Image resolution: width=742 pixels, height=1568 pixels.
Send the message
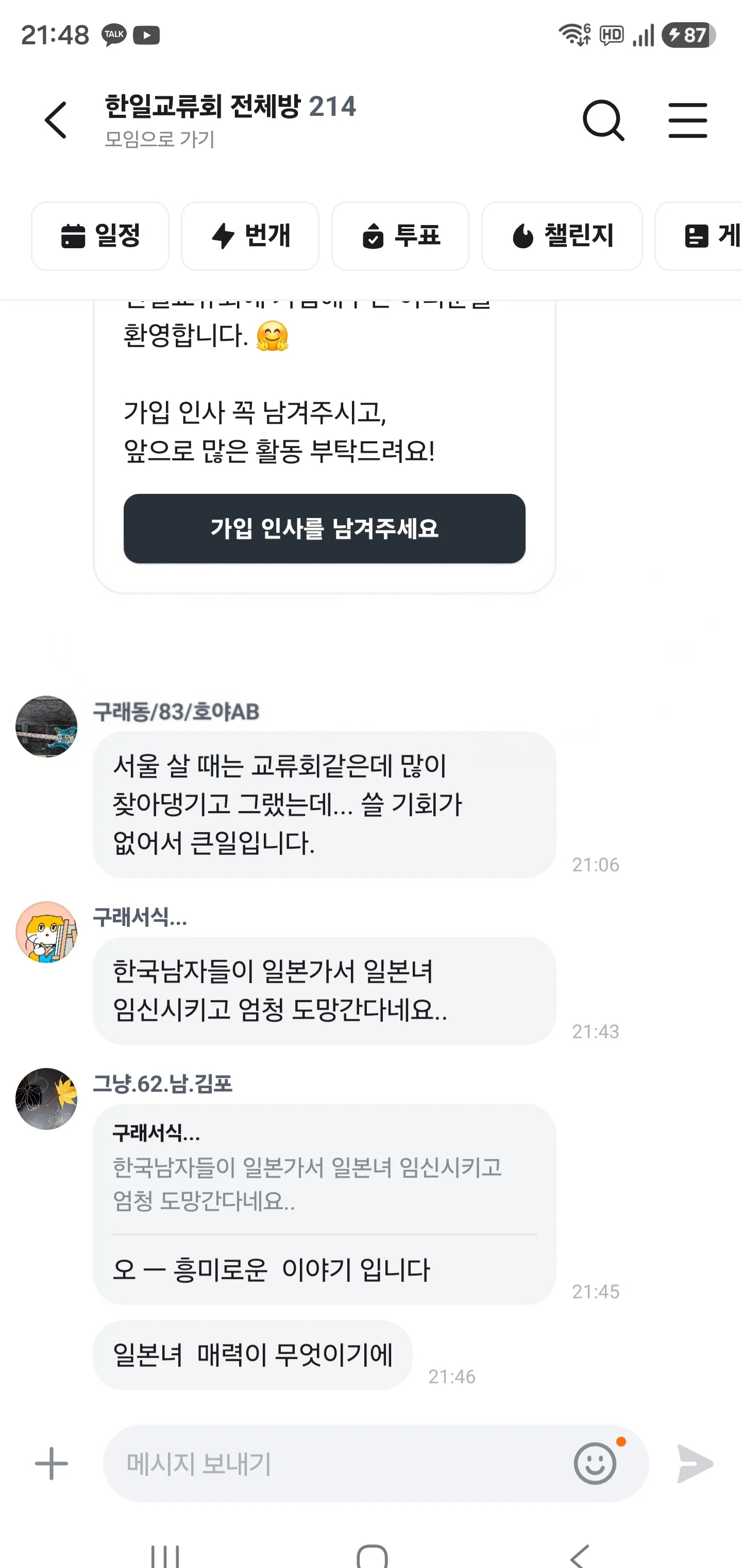coord(695,1463)
